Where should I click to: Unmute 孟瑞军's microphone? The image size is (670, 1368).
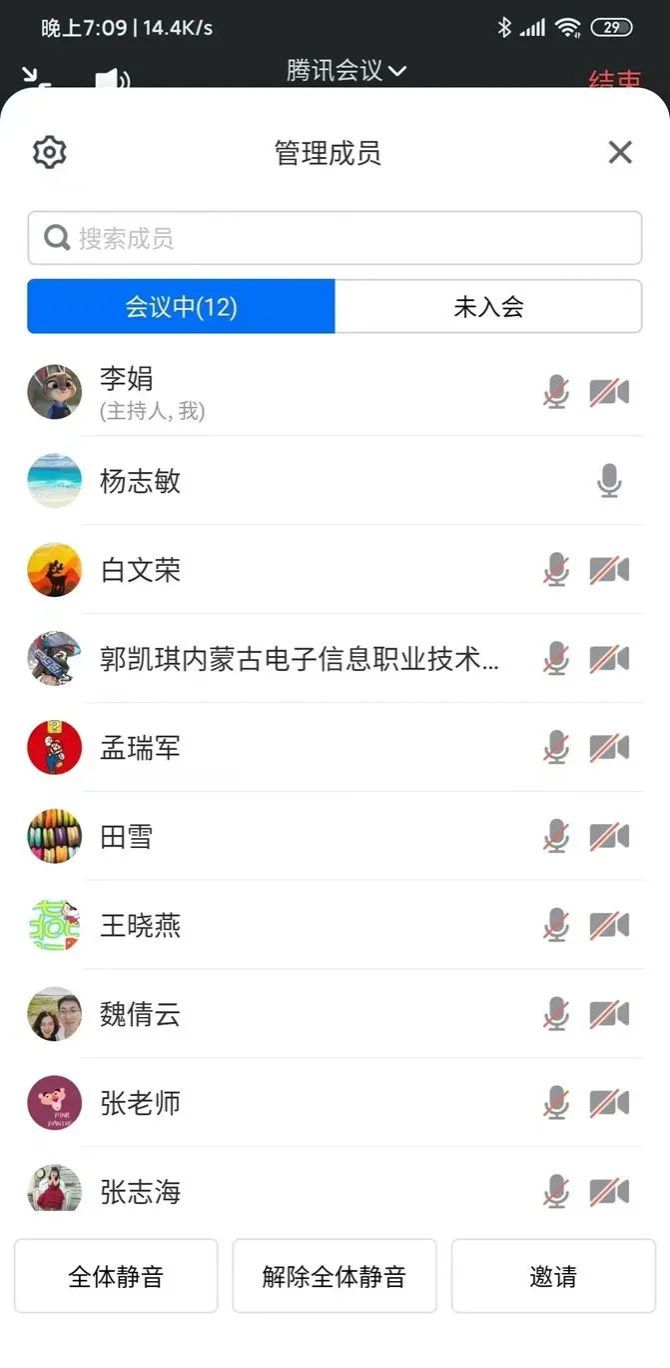pos(556,747)
